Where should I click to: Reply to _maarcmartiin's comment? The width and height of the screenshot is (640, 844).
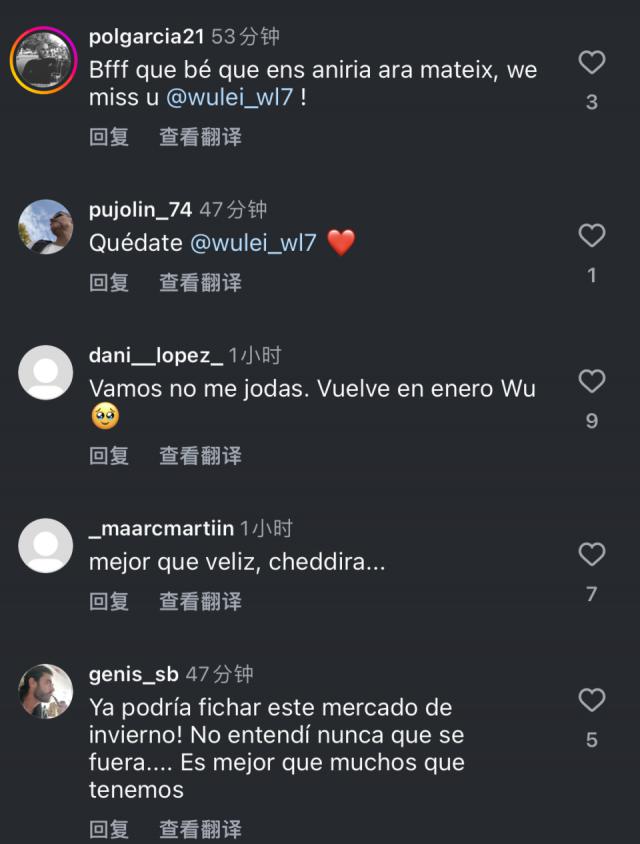click(x=109, y=601)
